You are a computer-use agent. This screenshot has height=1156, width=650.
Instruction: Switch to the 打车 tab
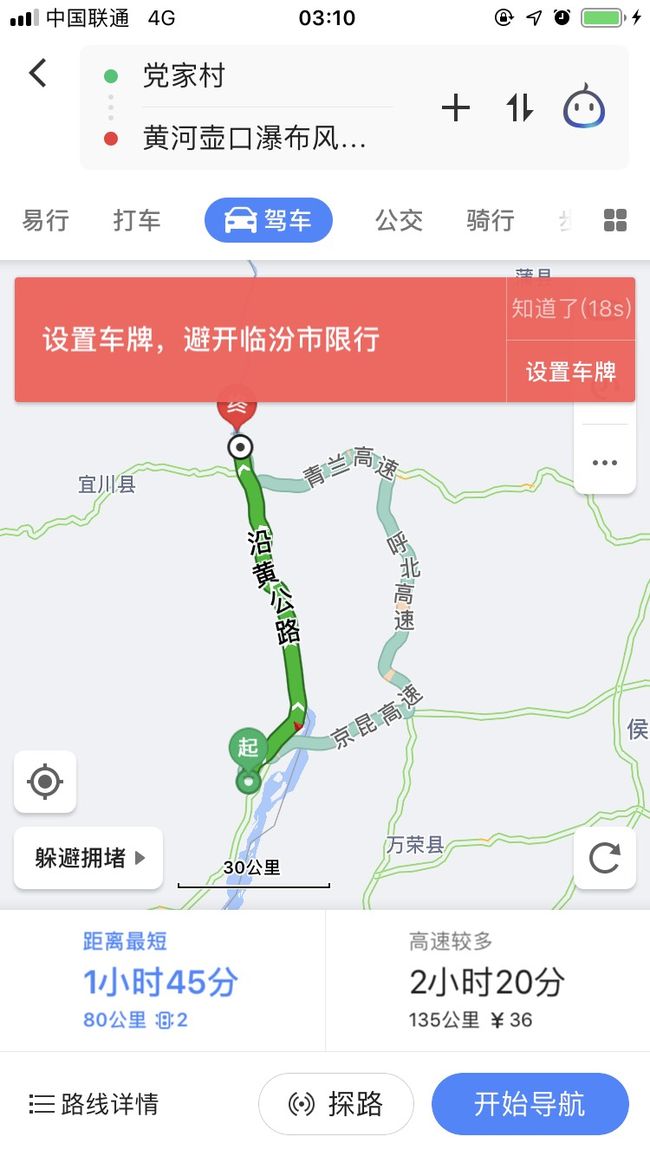pos(137,220)
